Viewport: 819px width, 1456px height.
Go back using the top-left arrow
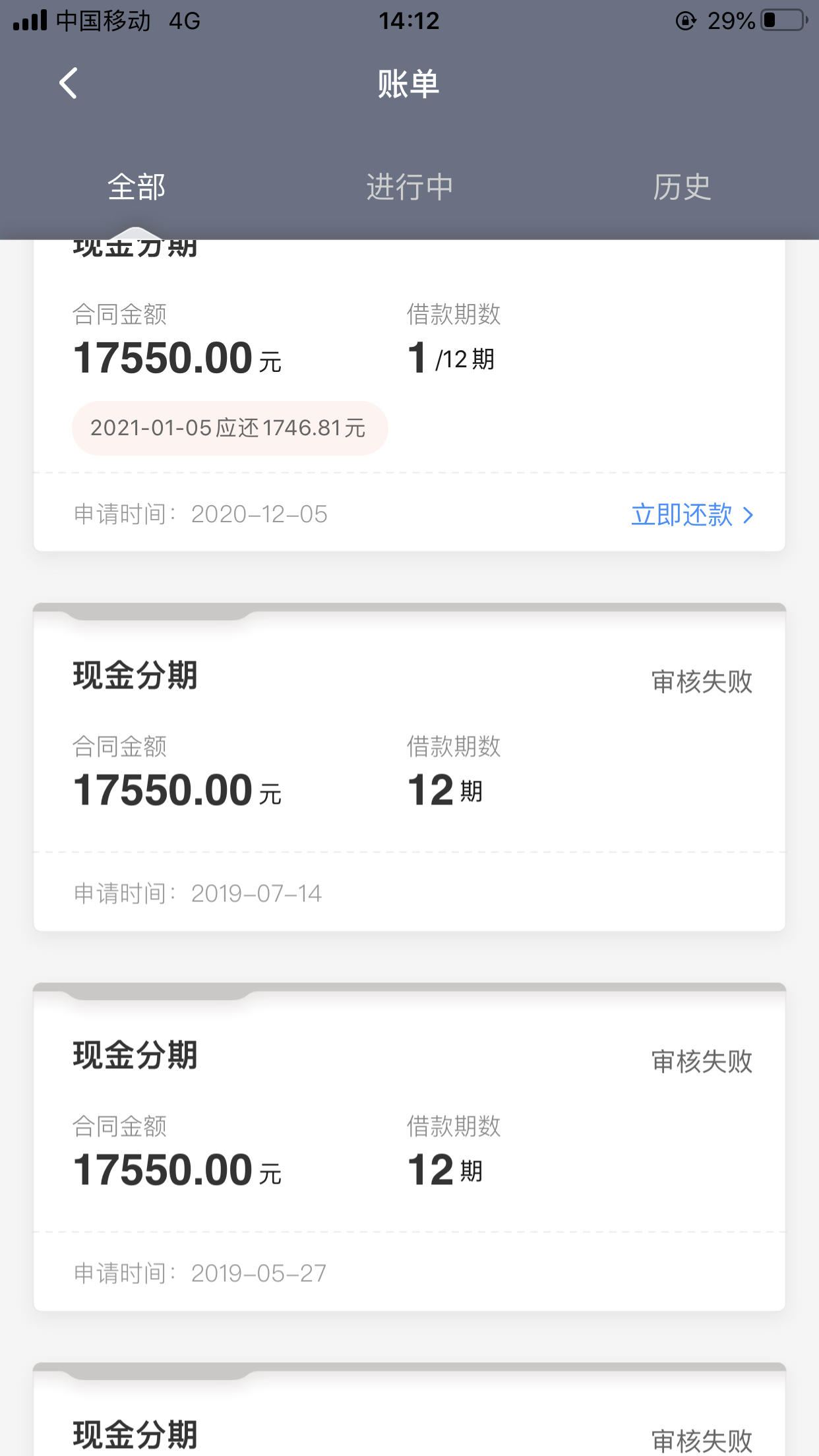coord(69,84)
